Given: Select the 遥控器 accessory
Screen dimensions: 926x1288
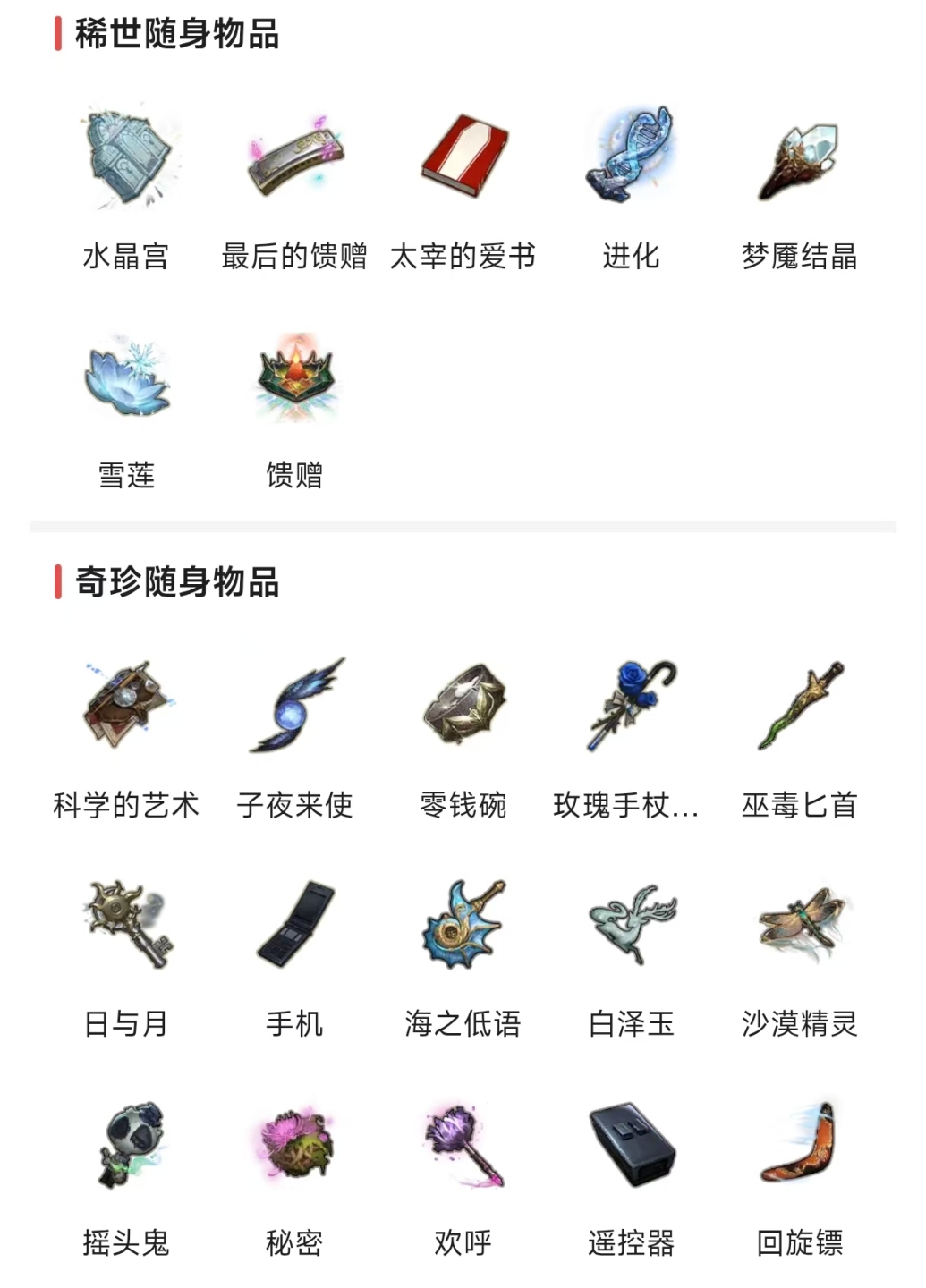Looking at the screenshot, I should click(x=631, y=1145).
